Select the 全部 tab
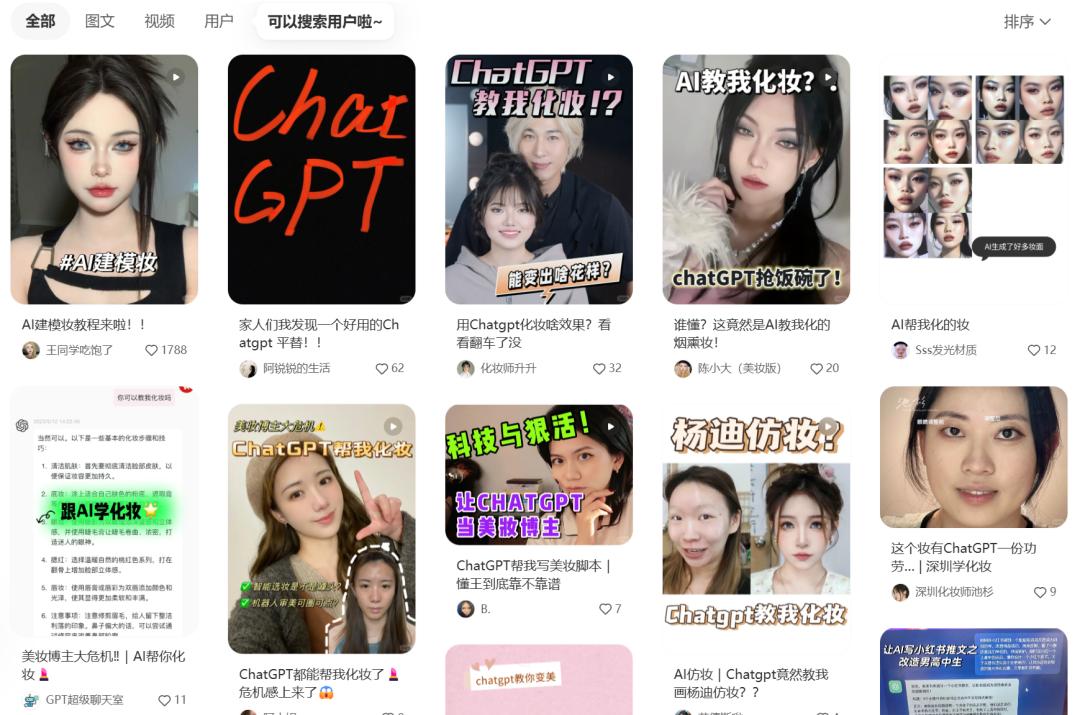1080x715 pixels. click(40, 21)
